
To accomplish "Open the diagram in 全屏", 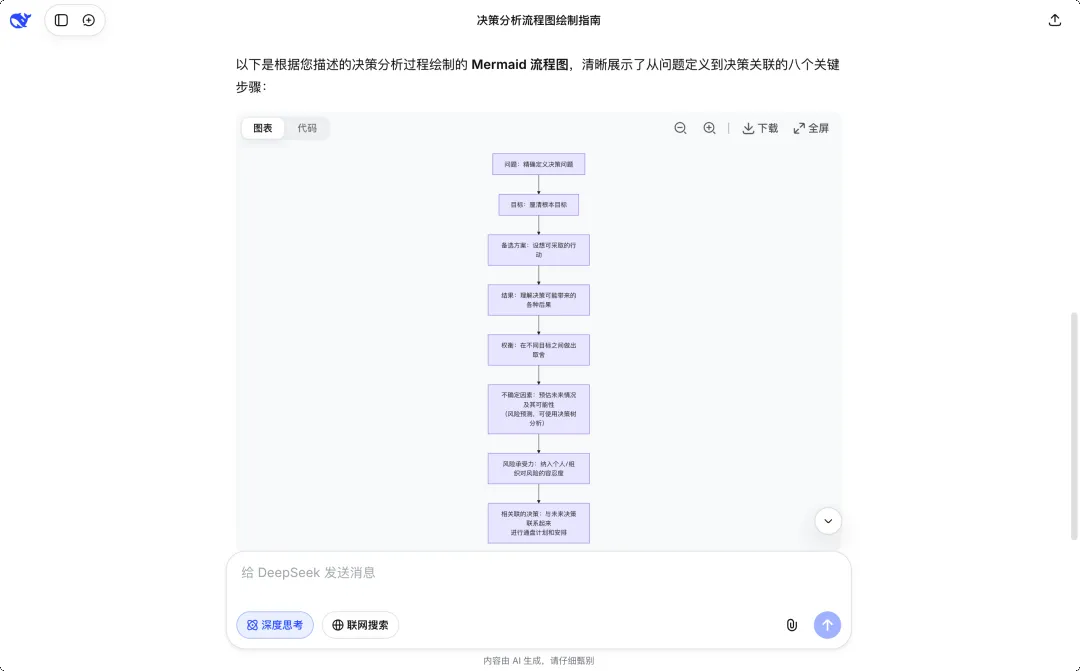I will click(x=811, y=128).
